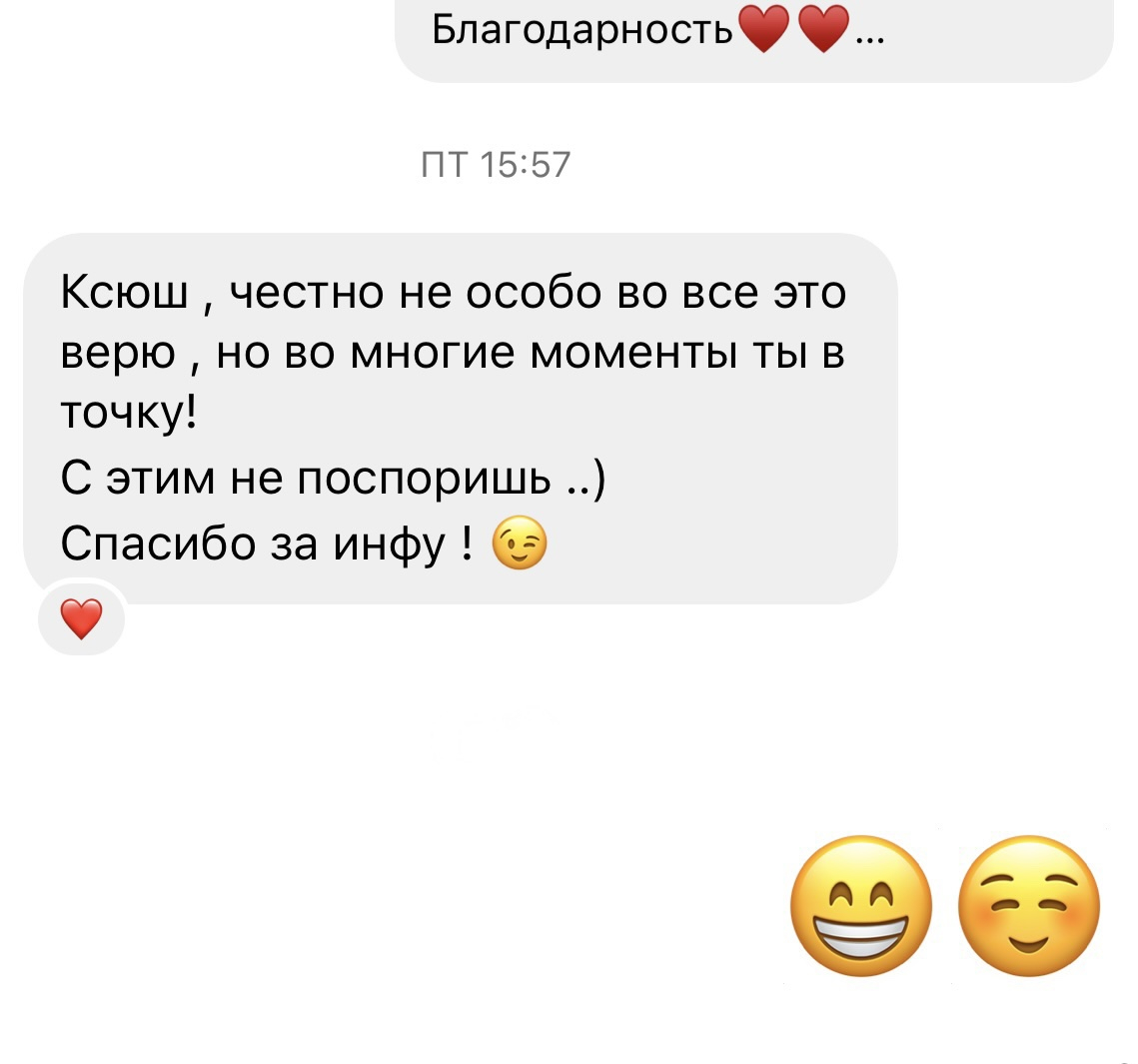The image size is (1138, 1064).
Task: Tap the heart reaction under the message
Action: [82, 620]
